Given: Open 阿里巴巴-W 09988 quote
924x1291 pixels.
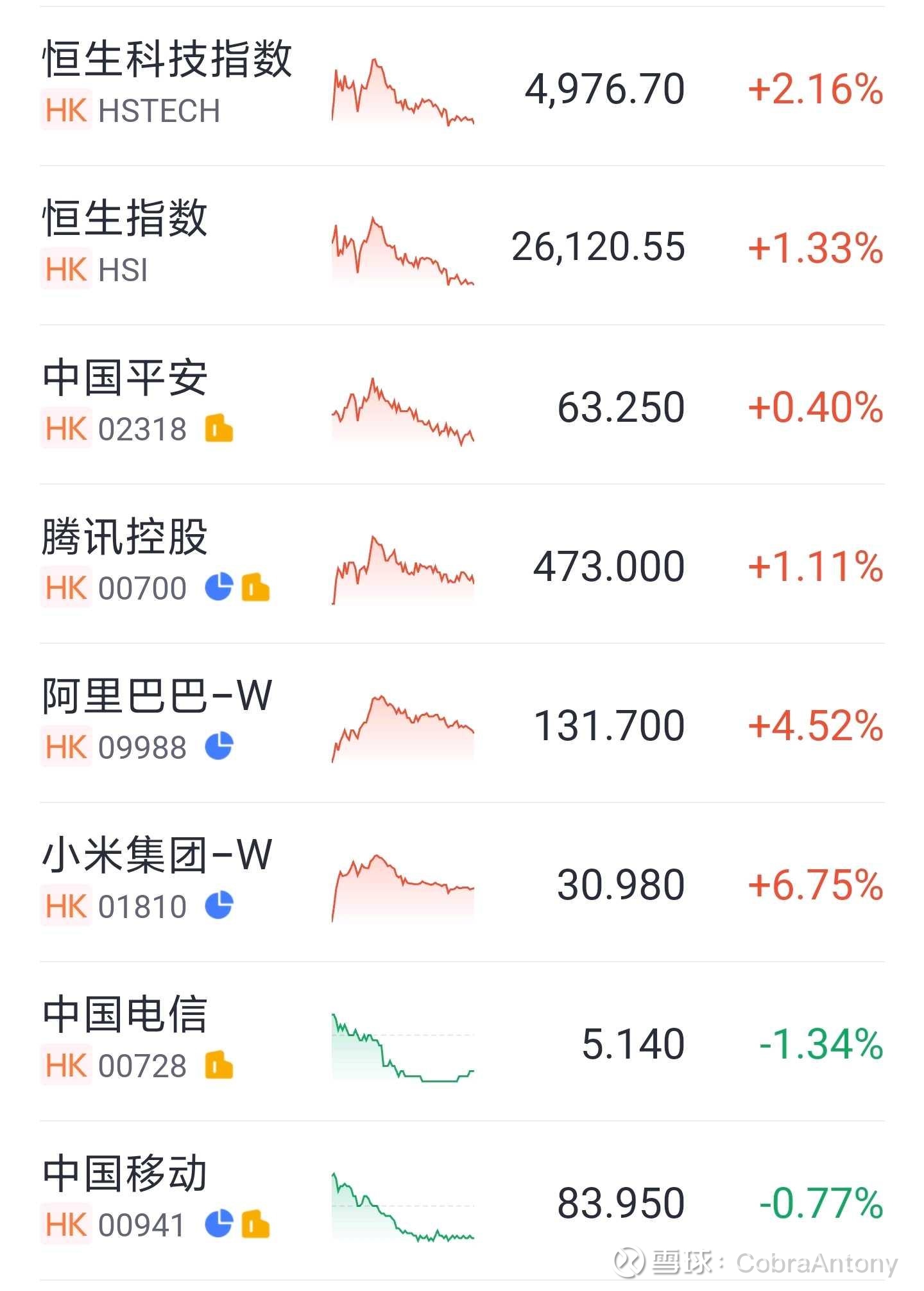Looking at the screenshot, I should [x=462, y=723].
